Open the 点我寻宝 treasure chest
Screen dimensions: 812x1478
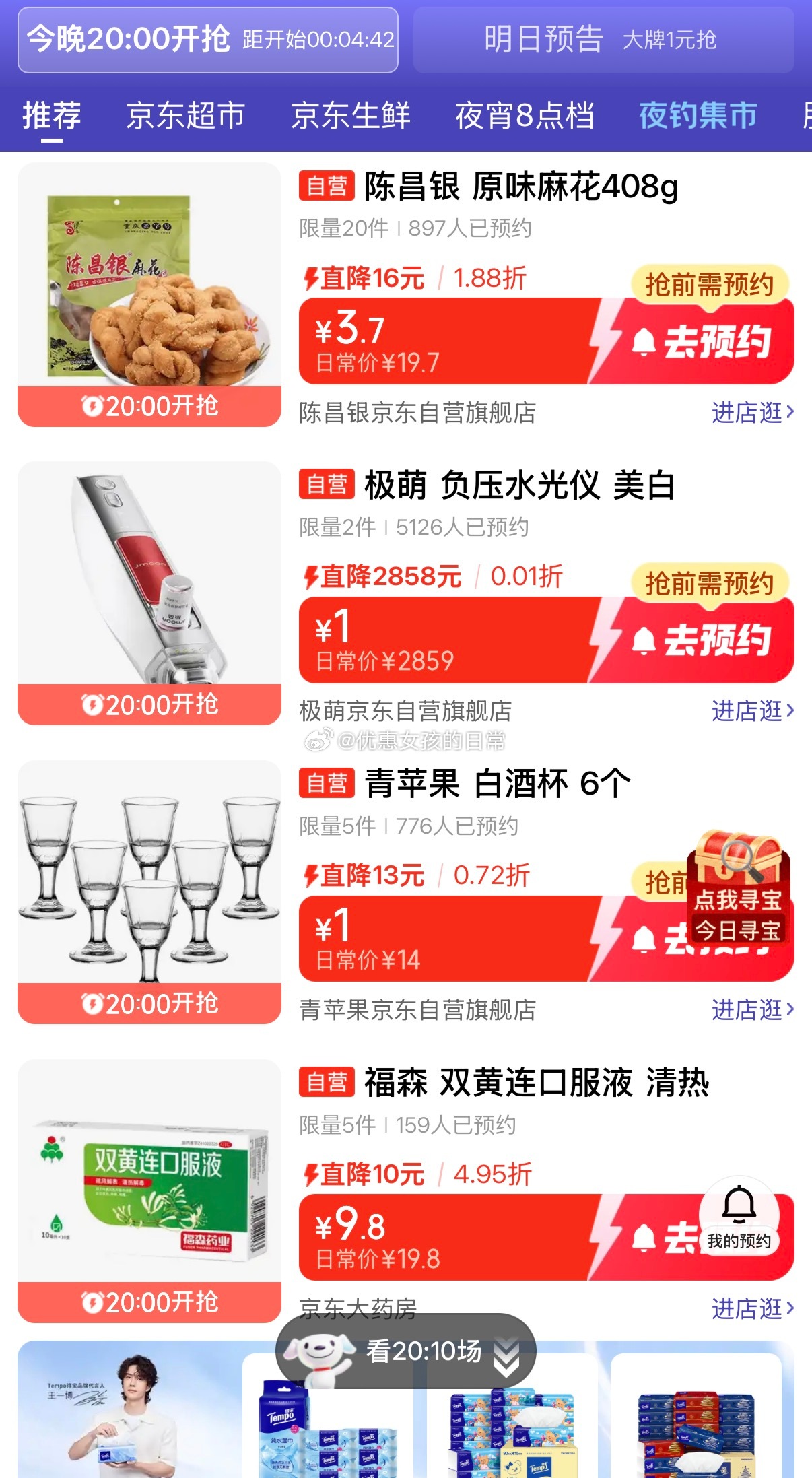(x=739, y=888)
